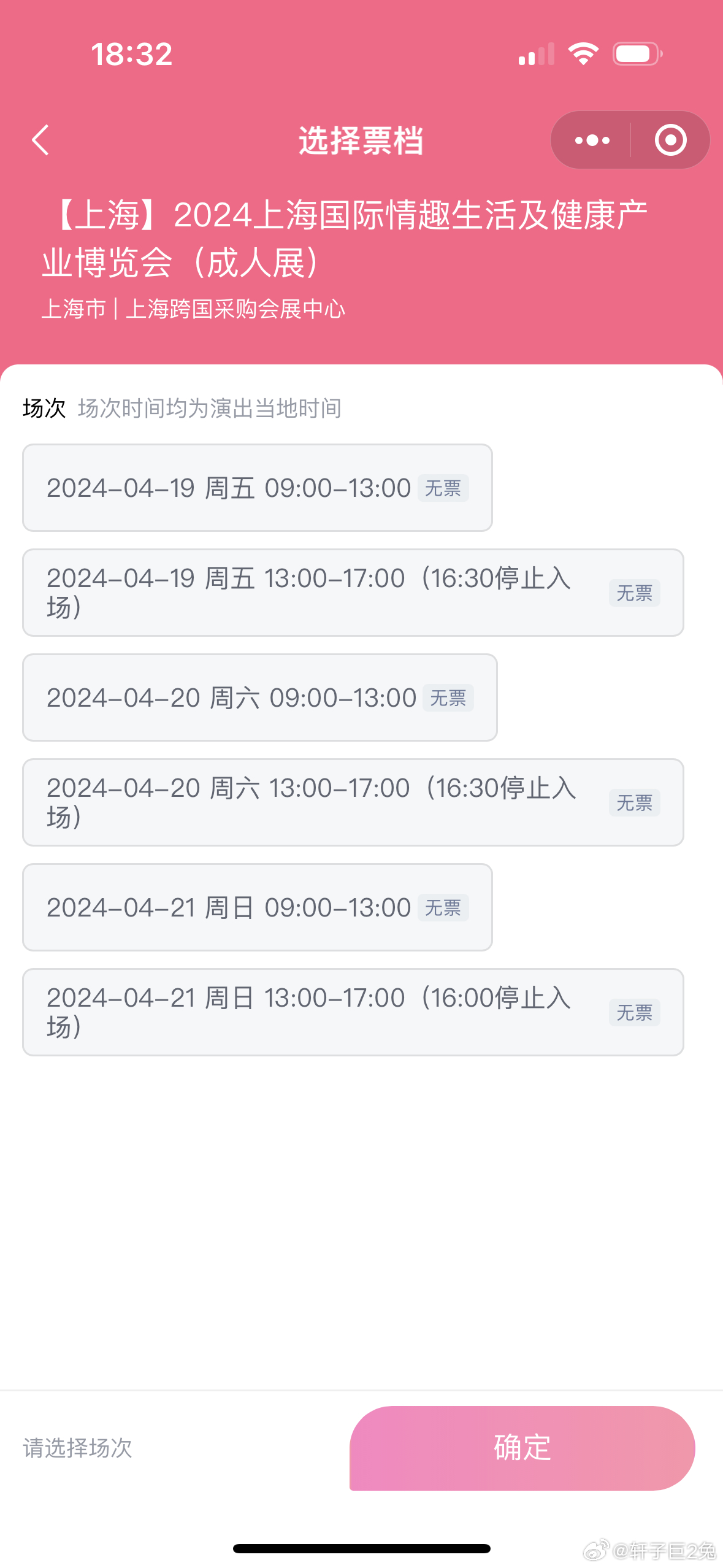This screenshot has width=723, height=1568.
Task: Pick the 2024-04-21 周日 13:00-17:00 session
Action: 353,1012
